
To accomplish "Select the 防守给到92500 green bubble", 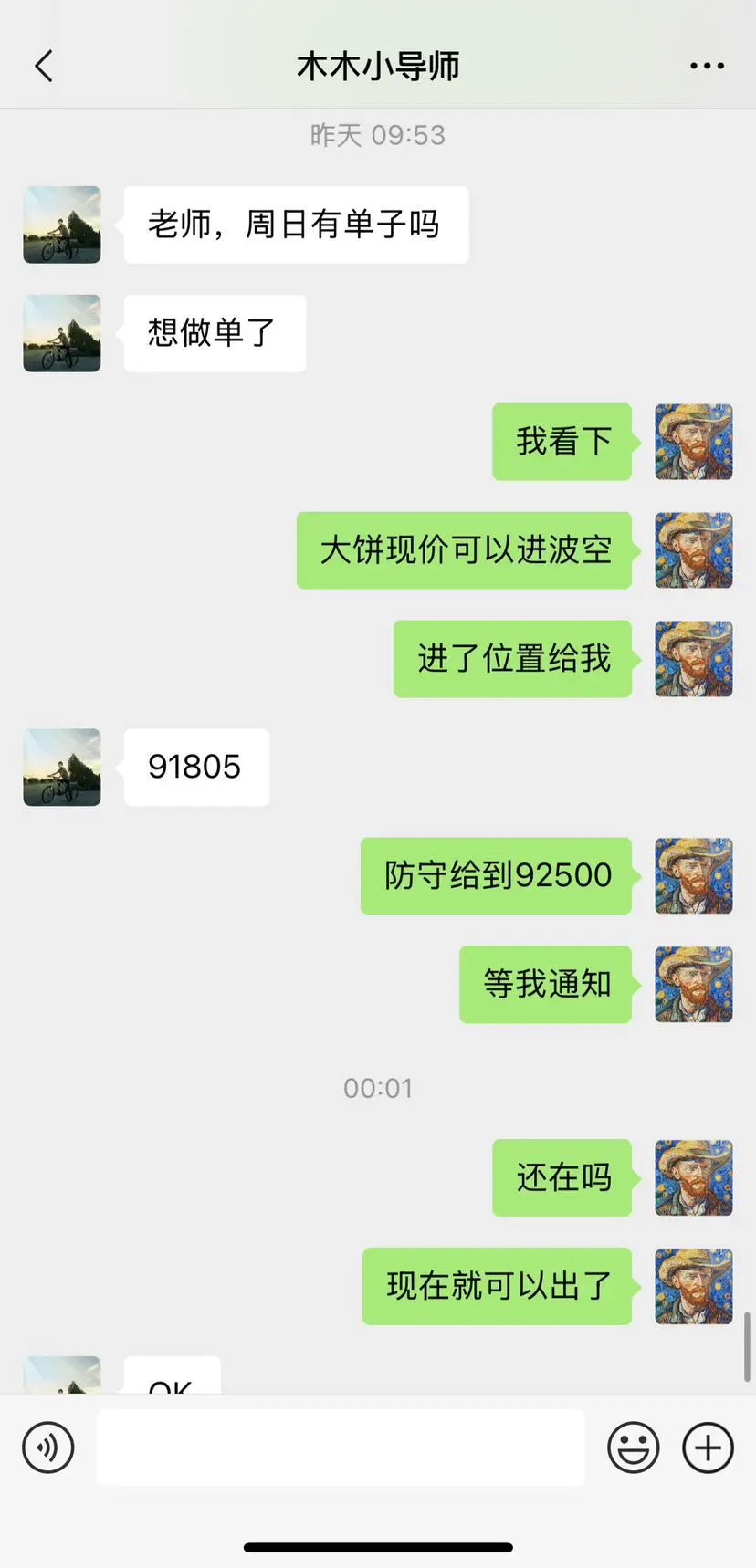I will click(x=496, y=875).
